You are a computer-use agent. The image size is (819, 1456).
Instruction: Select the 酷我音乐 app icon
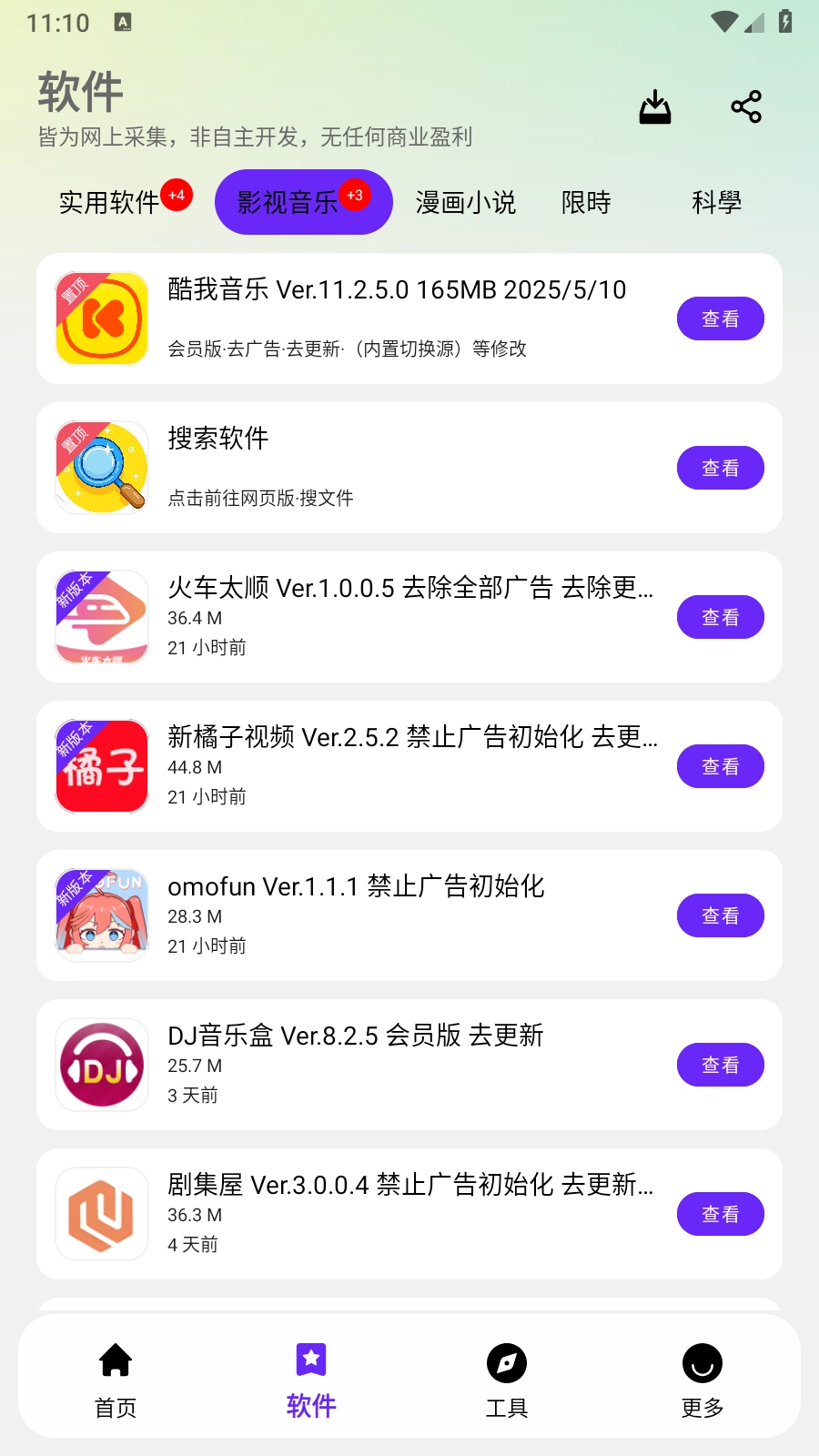coord(101,318)
